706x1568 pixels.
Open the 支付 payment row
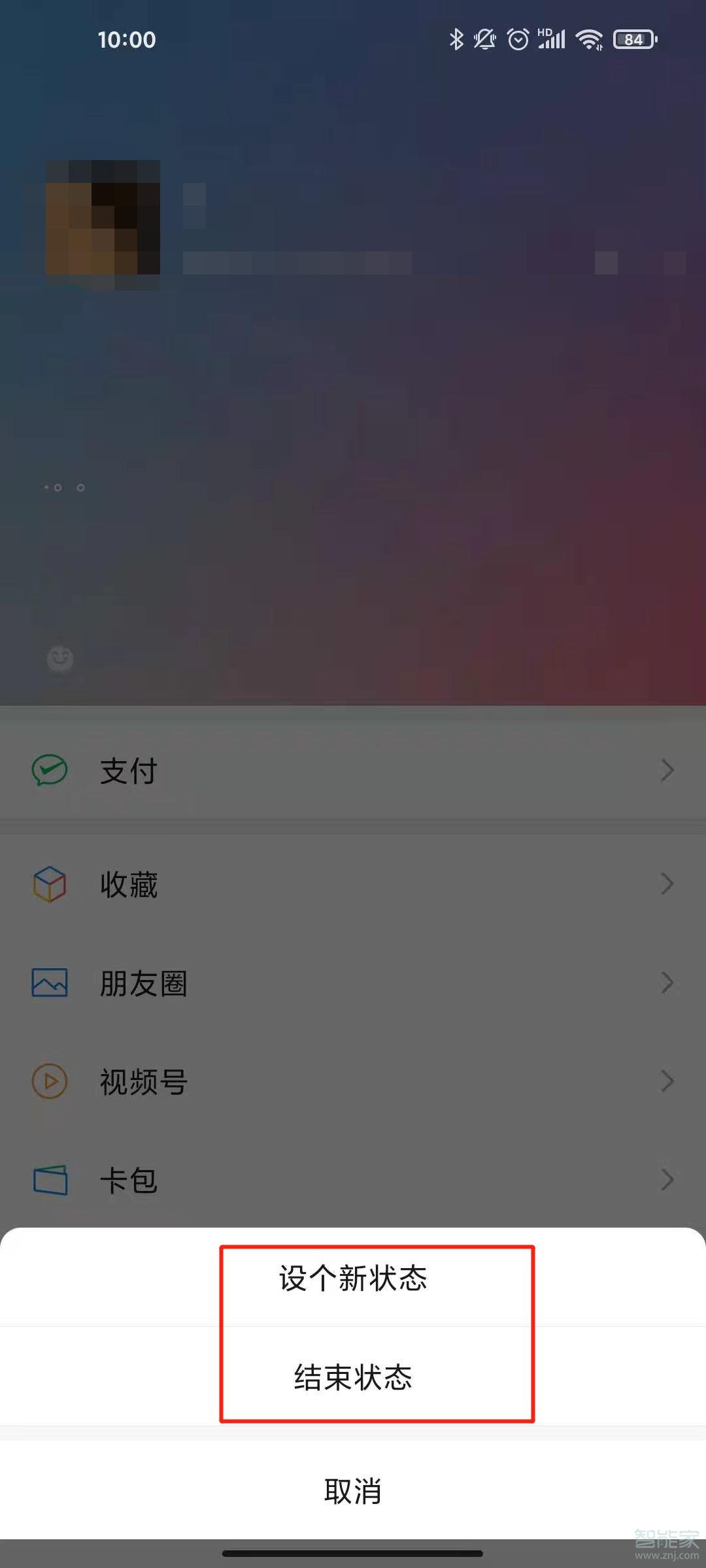point(353,771)
